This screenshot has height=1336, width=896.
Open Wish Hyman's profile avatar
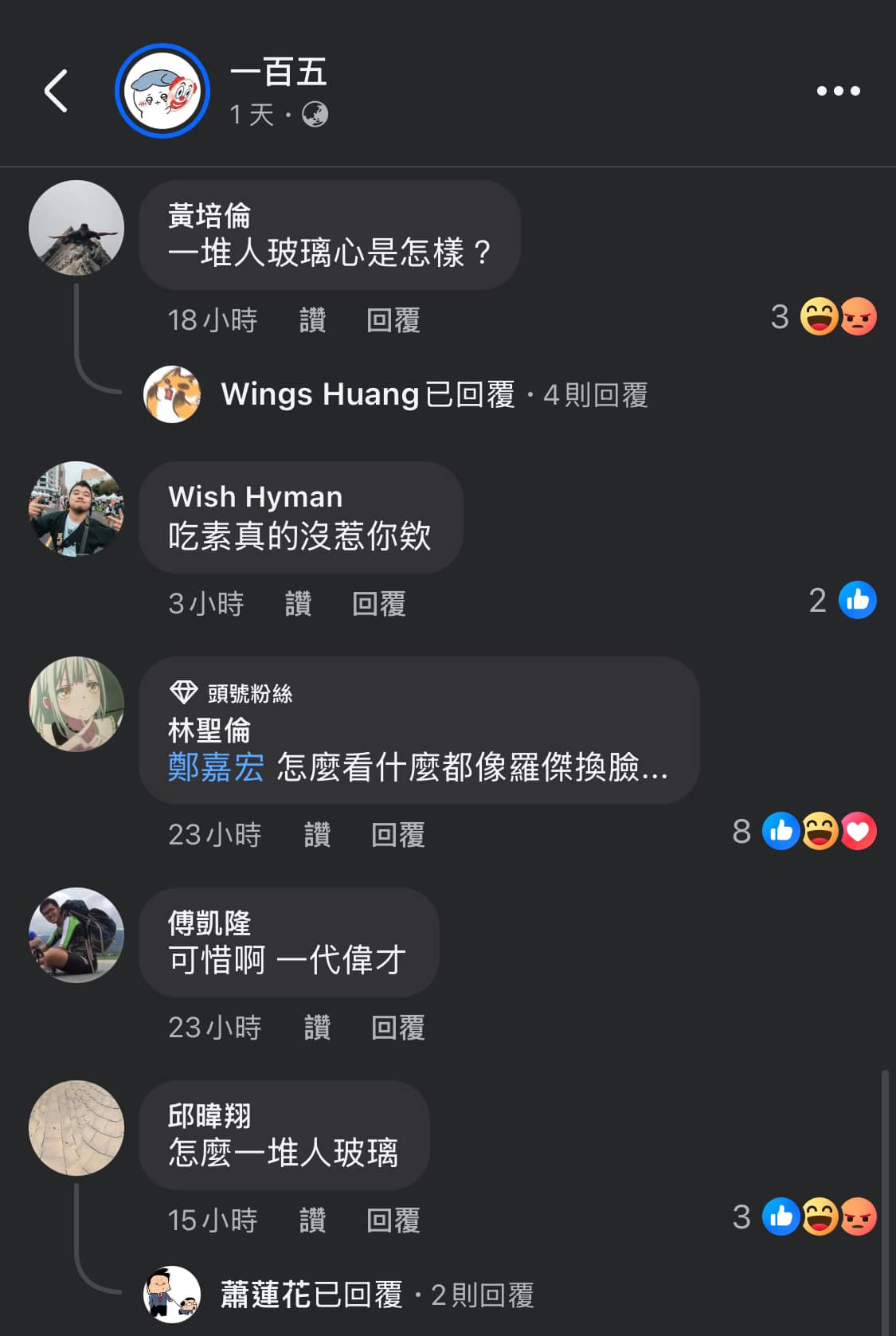76,508
